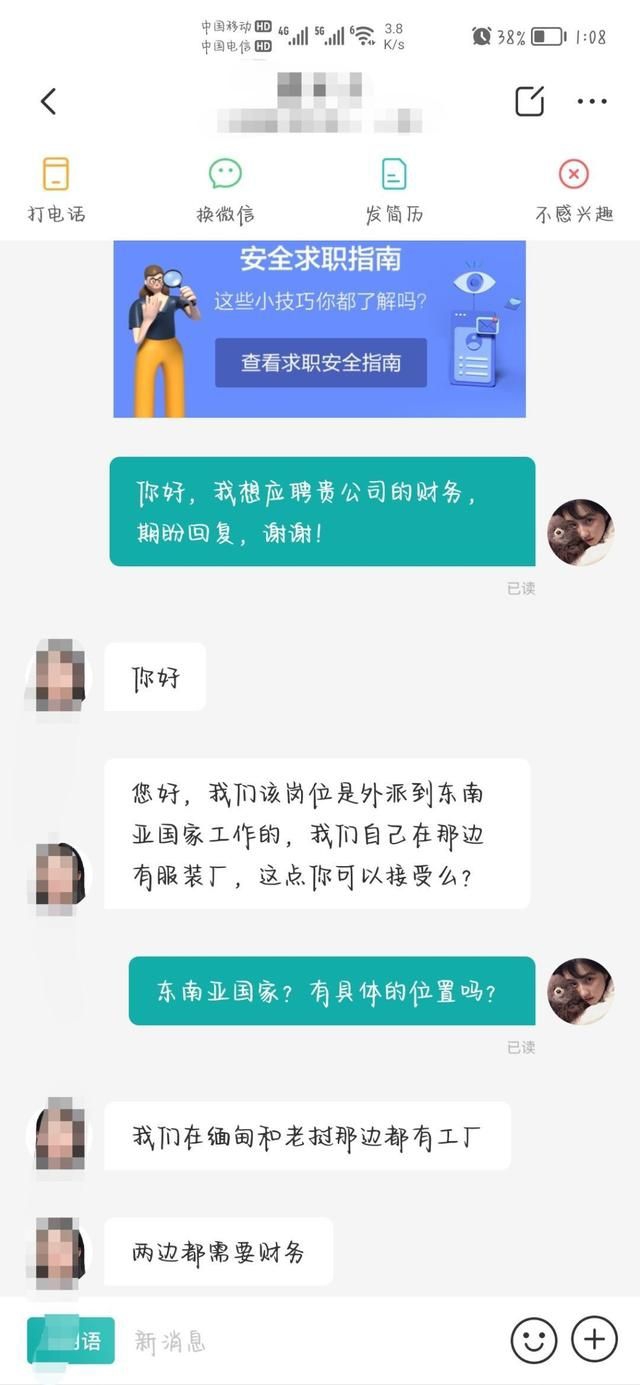
Task: Open the edit note icon
Action: tap(529, 101)
